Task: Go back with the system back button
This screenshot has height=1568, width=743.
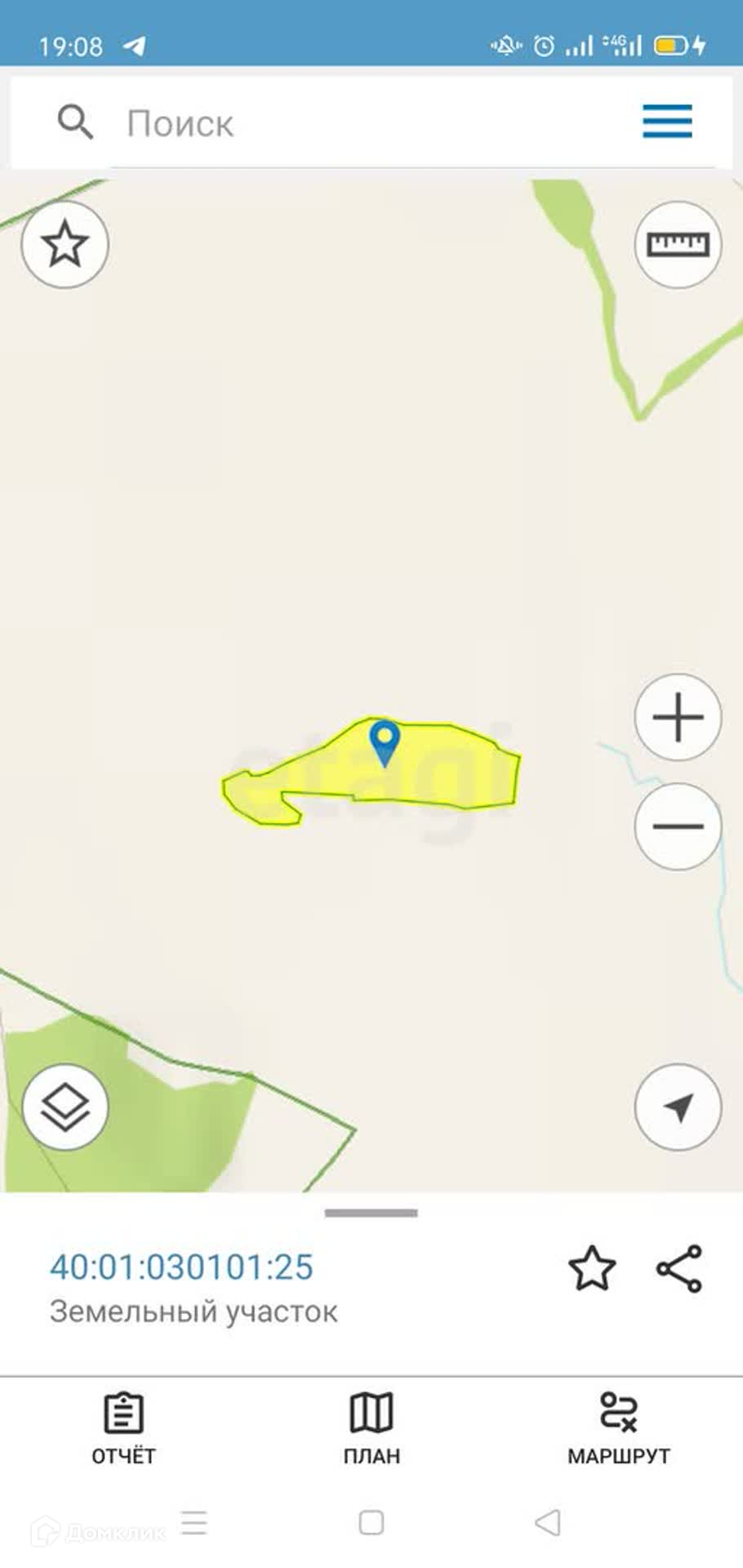Action: point(547,1522)
